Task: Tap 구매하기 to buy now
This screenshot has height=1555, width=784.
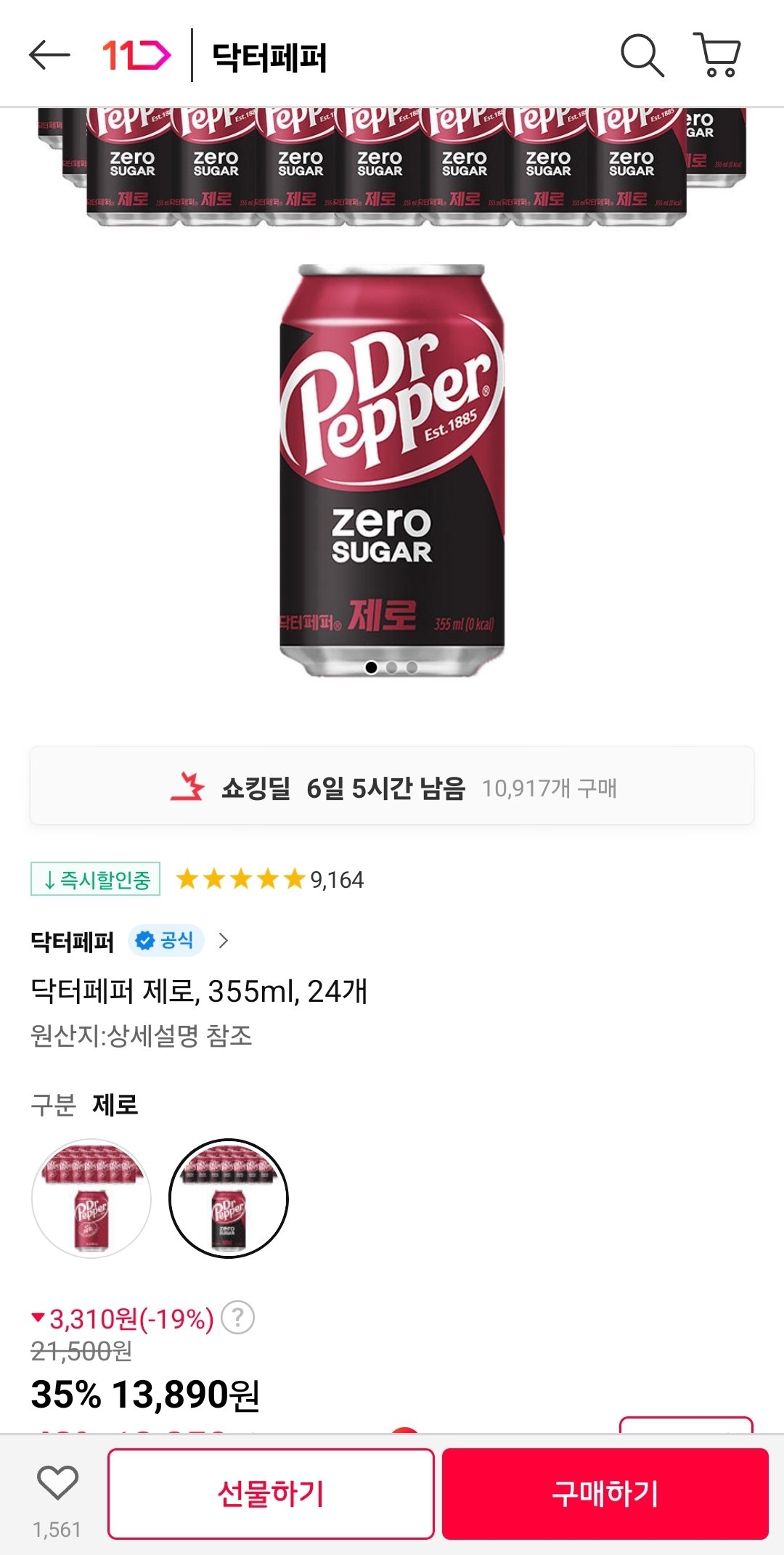Action: (605, 1494)
